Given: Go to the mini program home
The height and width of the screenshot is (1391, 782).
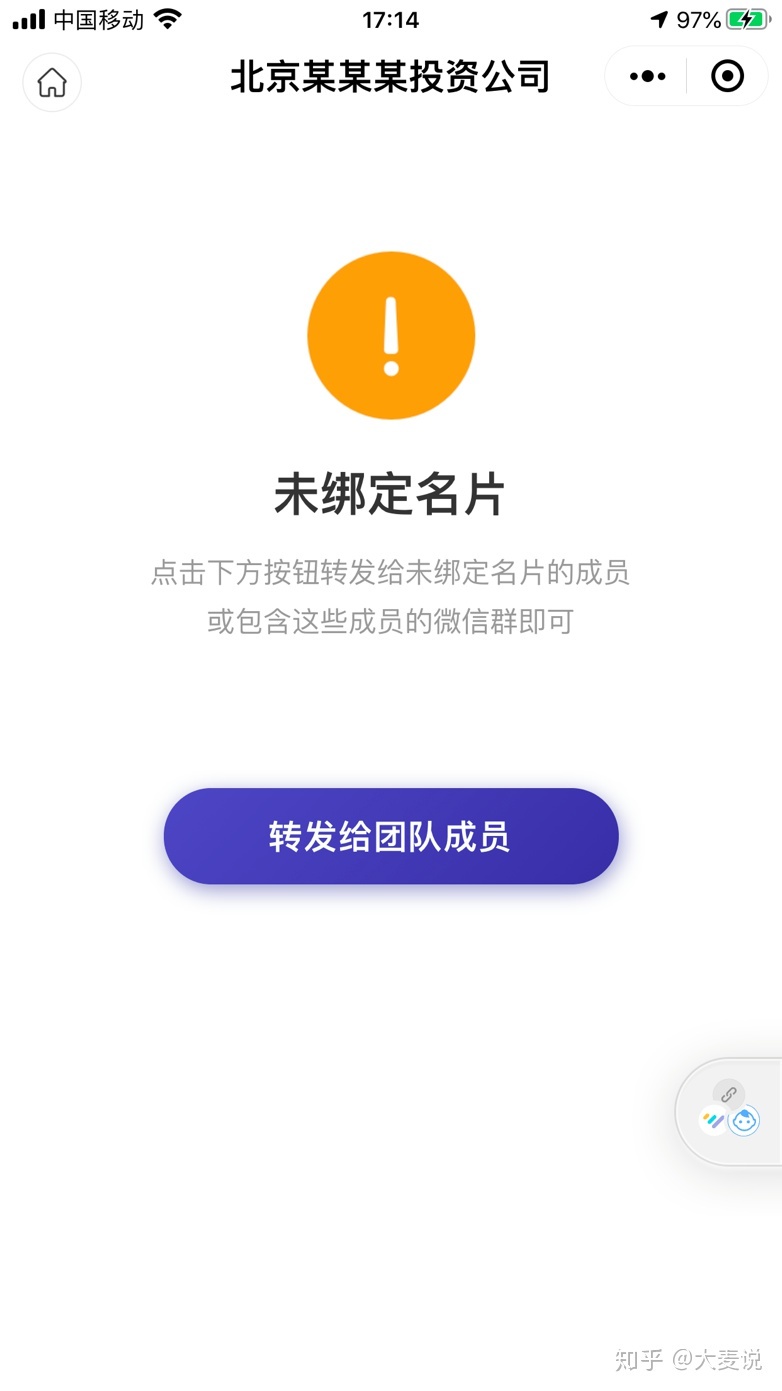Looking at the screenshot, I should click(52, 82).
